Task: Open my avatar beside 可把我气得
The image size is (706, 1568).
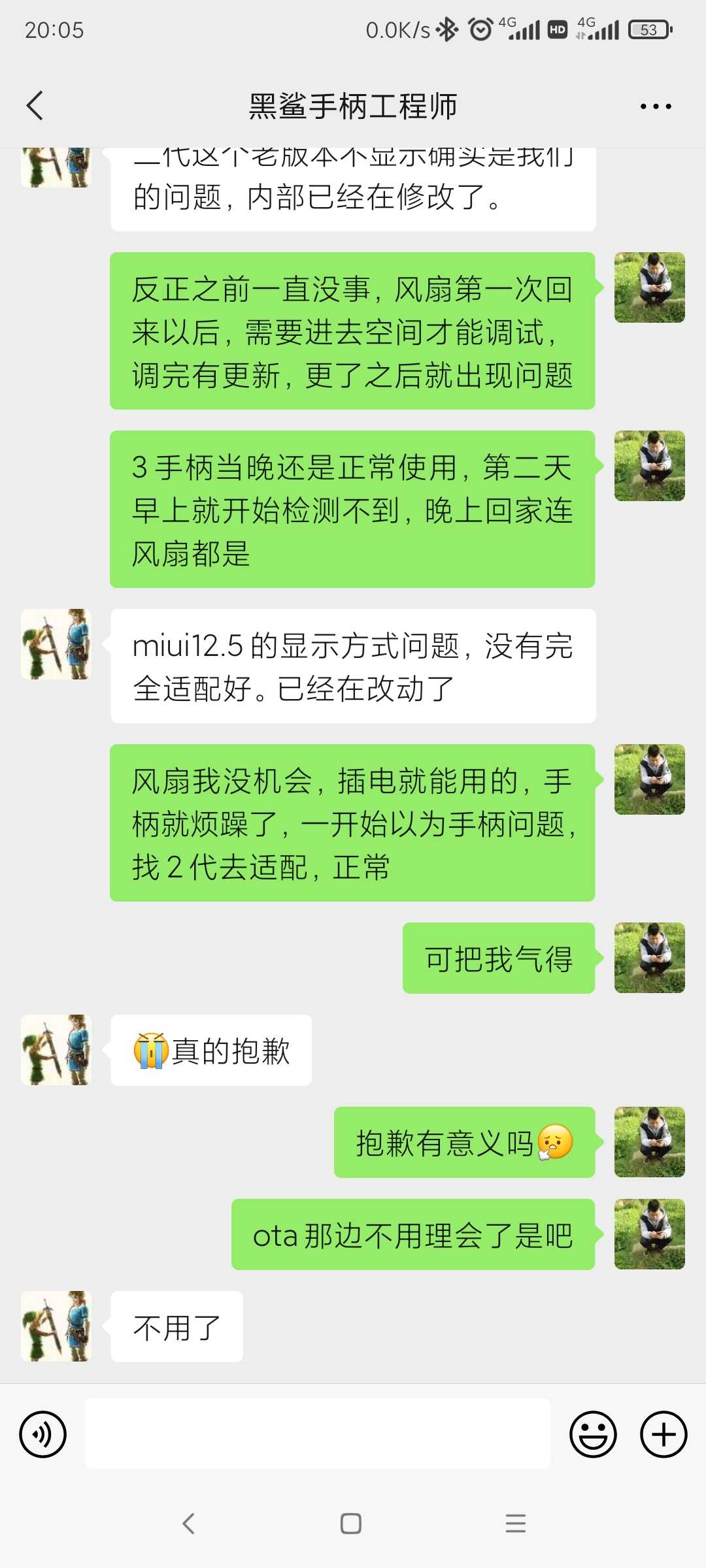Action: 649,958
